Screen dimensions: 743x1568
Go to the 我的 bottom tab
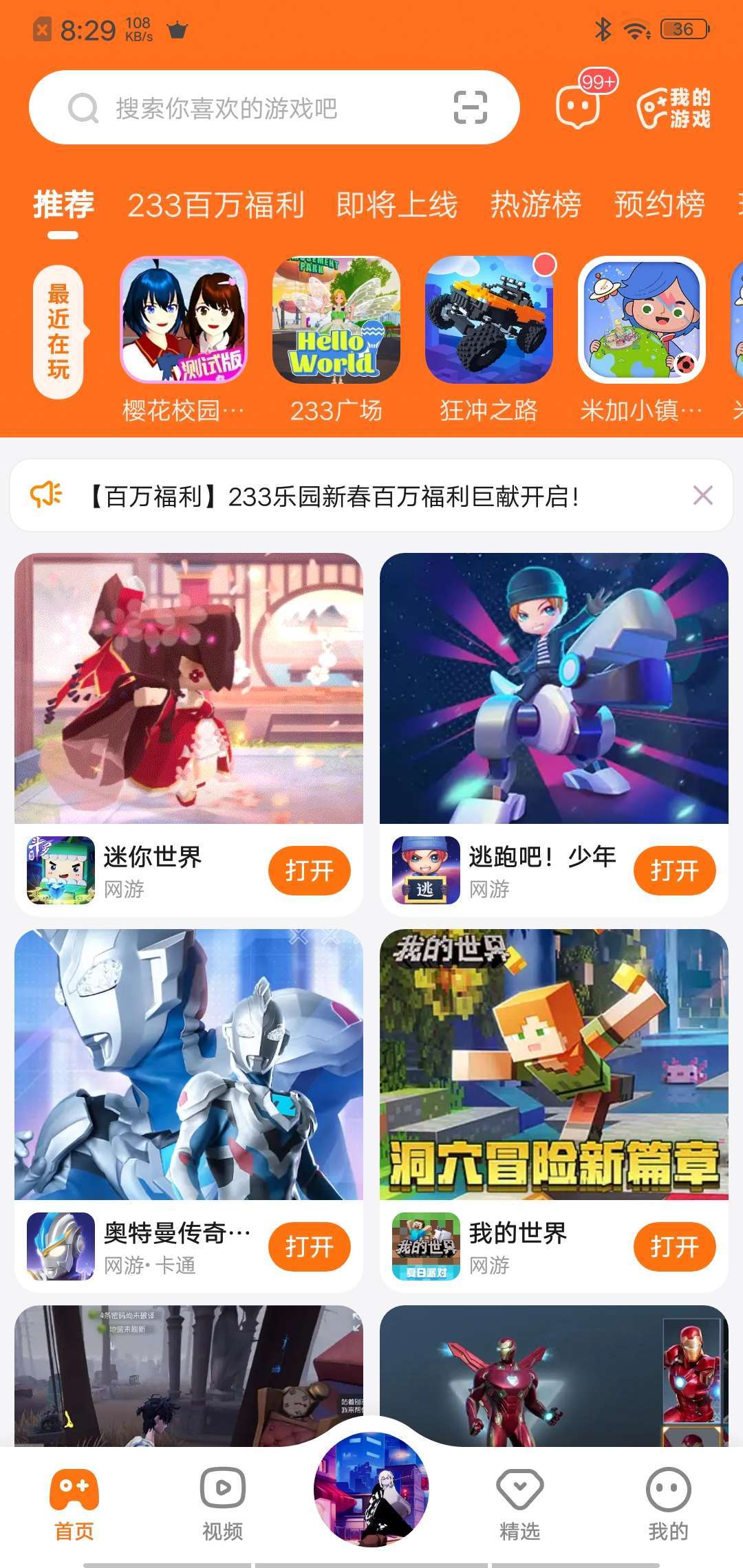668,1503
